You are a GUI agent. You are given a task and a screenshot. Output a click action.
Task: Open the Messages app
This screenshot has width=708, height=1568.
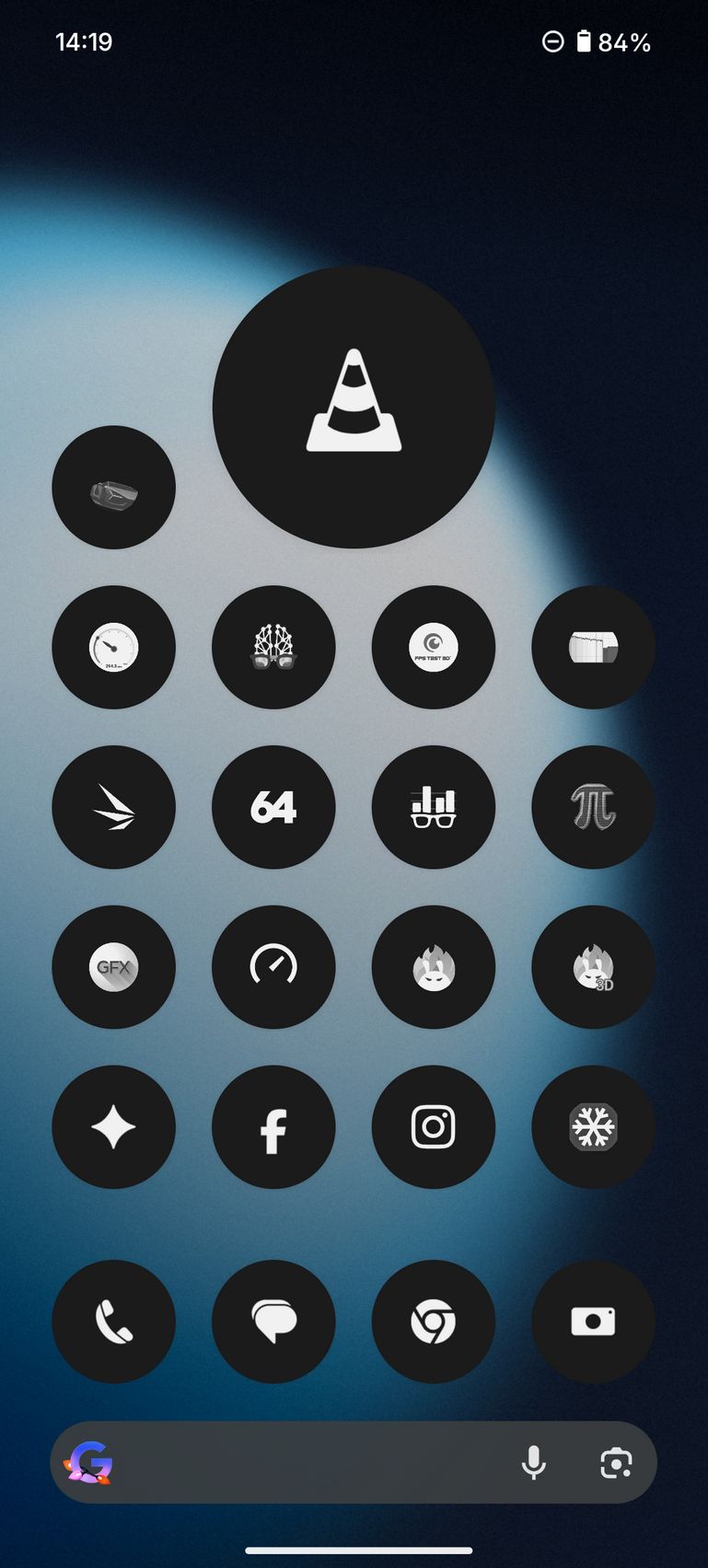pos(273,1321)
